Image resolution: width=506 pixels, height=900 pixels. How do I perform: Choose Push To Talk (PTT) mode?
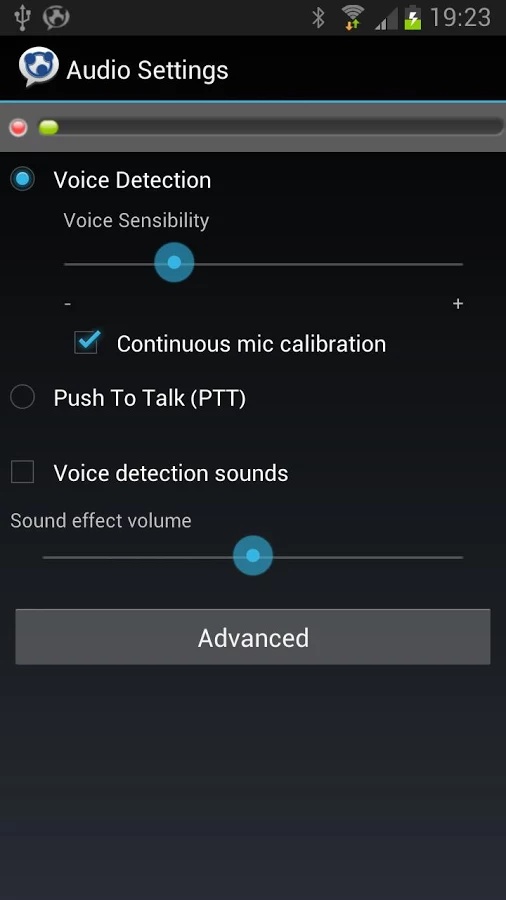[x=22, y=397]
